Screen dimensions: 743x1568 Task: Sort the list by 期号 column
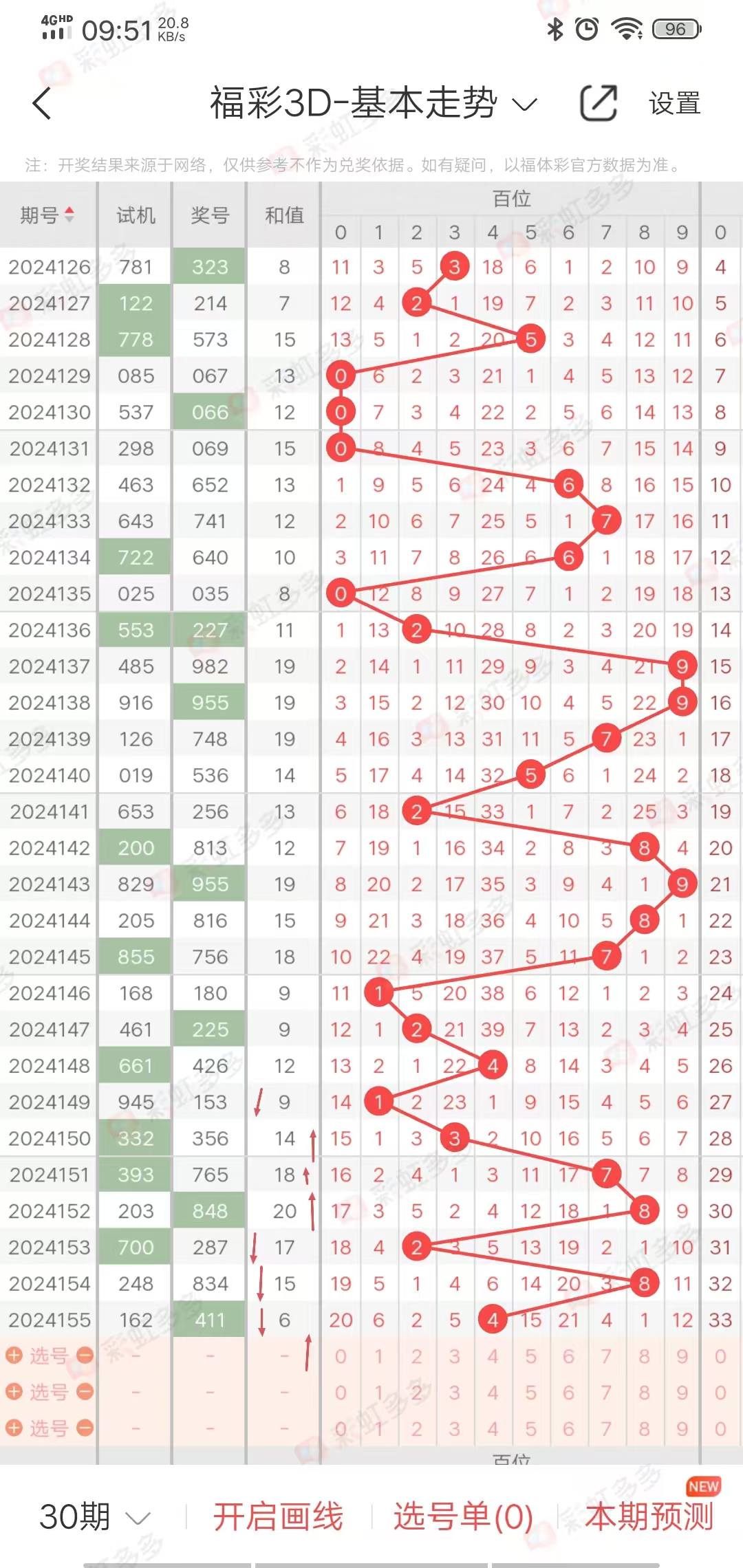point(47,215)
